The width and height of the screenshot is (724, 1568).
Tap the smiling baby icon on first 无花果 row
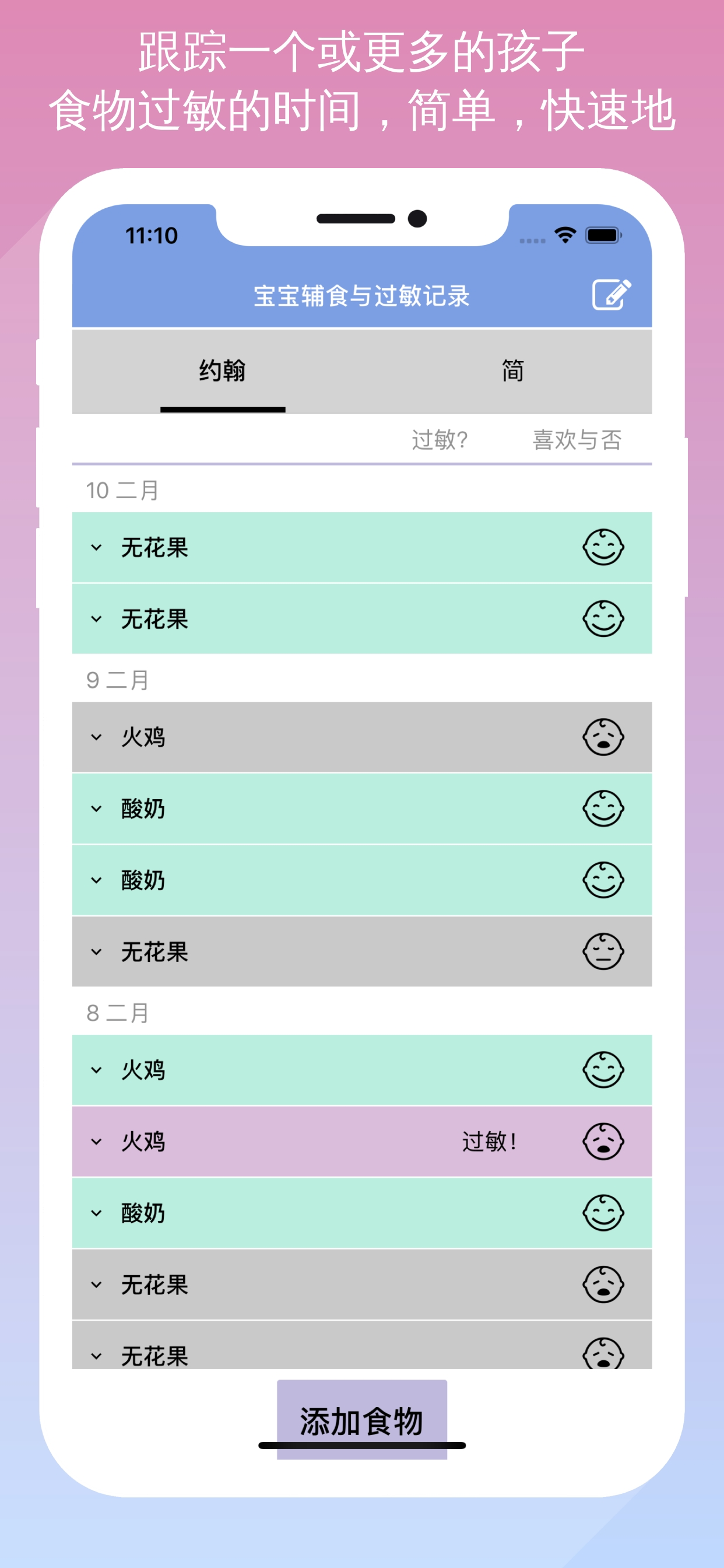603,546
